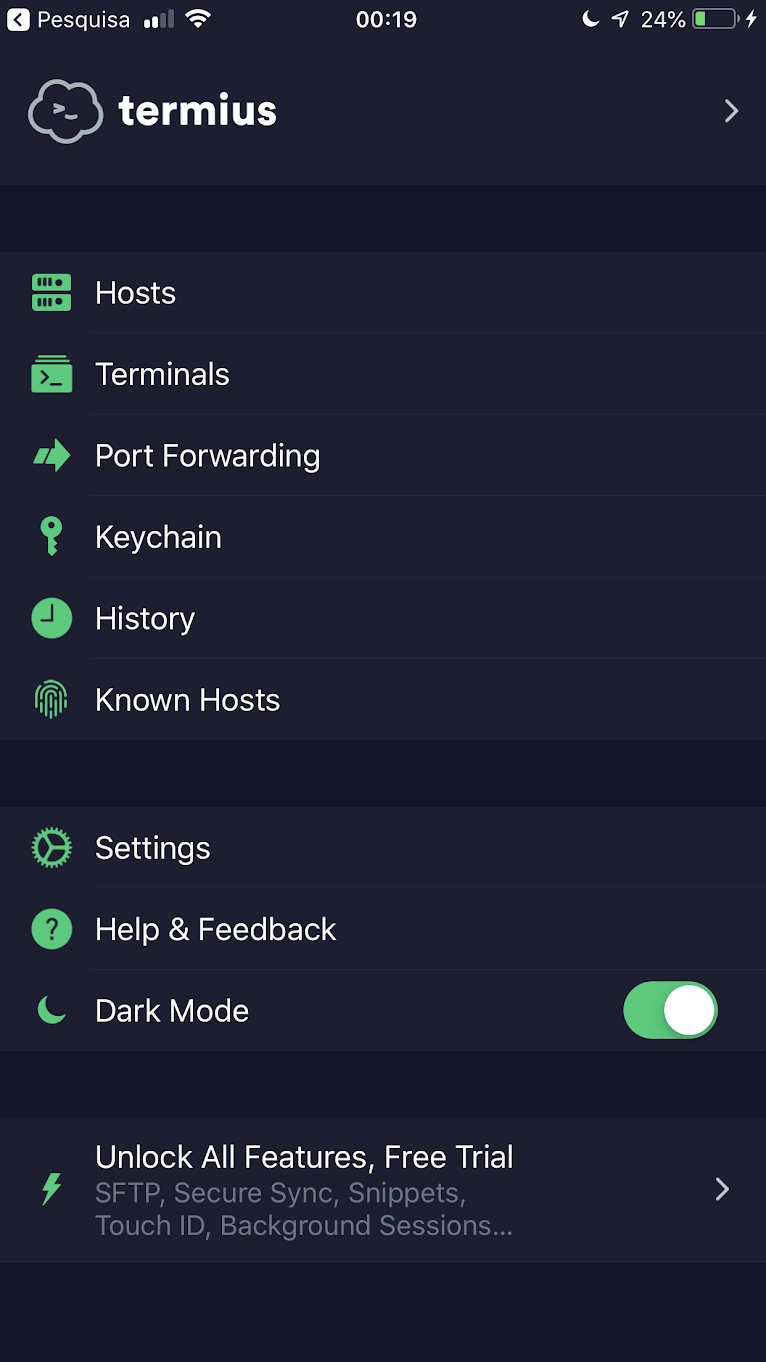Select Unlock All Features, Free Trial
The width and height of the screenshot is (766, 1362).
[383, 1190]
